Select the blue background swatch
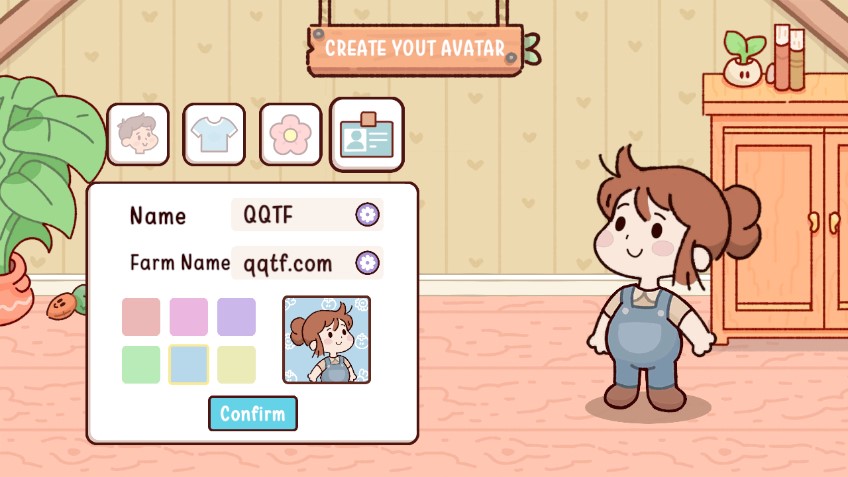Screen dimensions: 848x477 189,365
